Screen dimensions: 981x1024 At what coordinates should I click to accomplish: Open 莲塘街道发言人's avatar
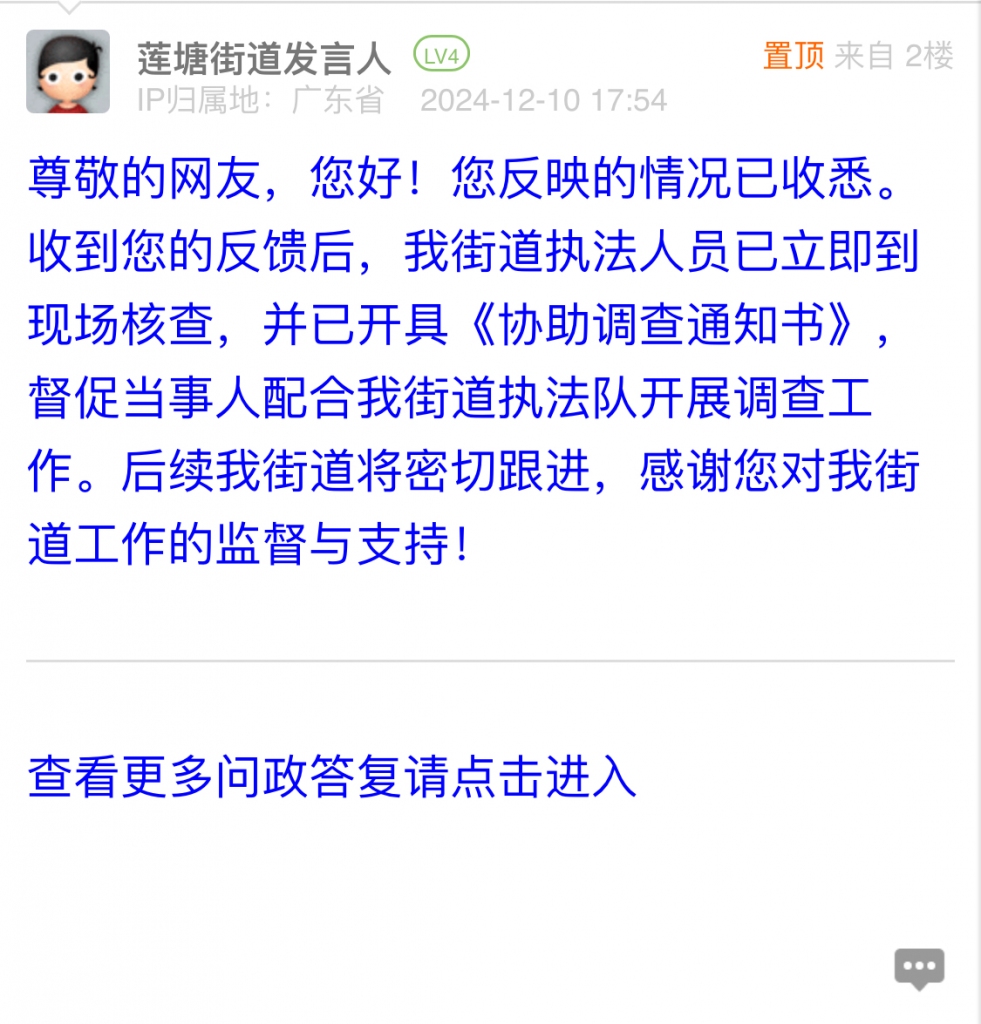(x=68, y=71)
